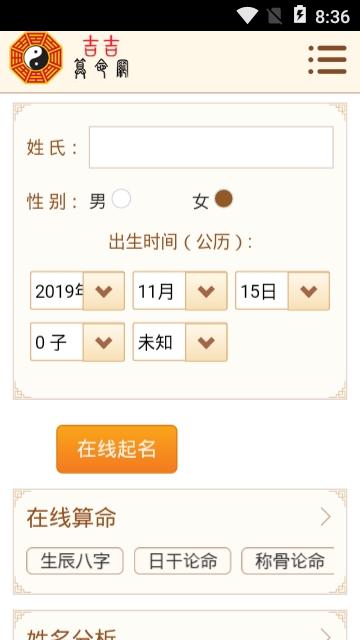Open the 日干论命 chip
Viewport: 360px width, 640px height.
(x=182, y=561)
